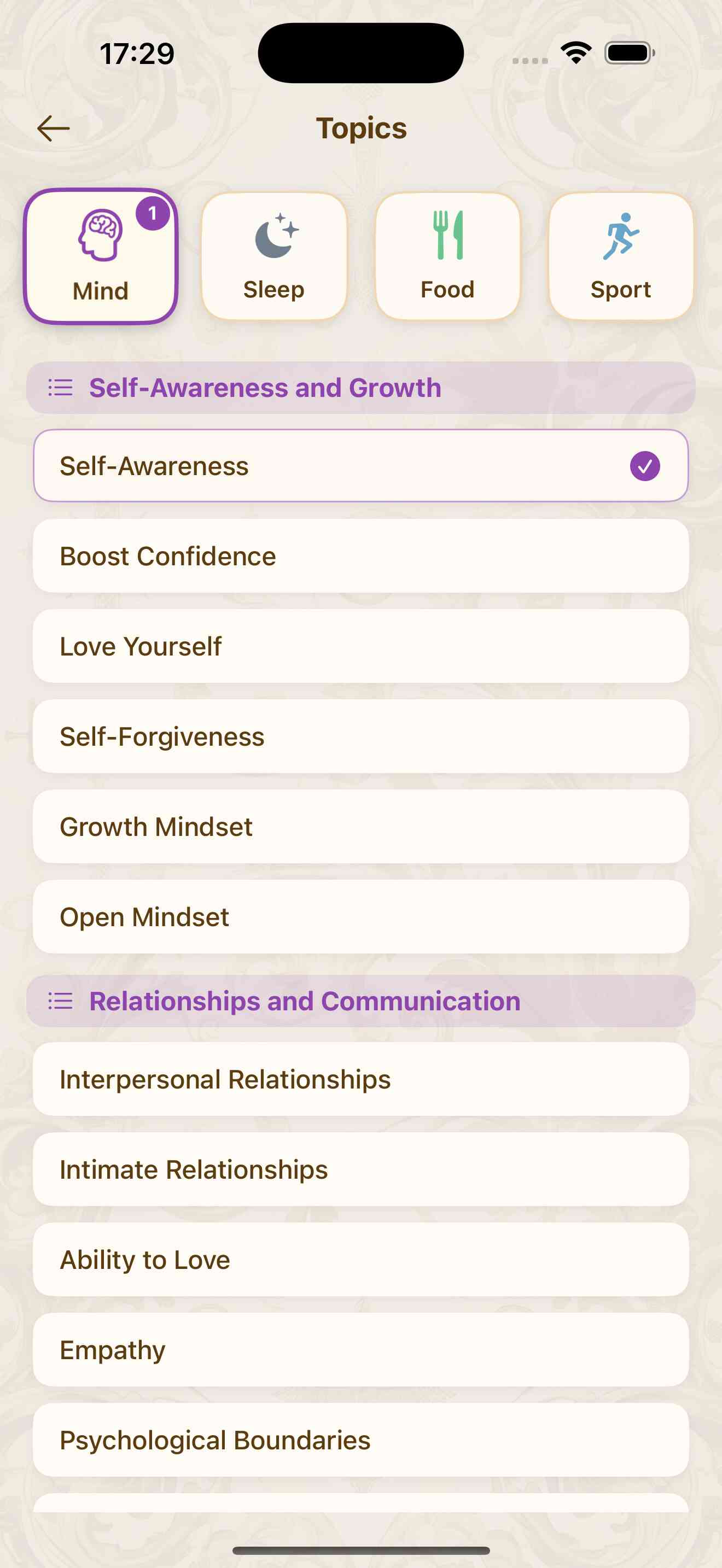Uncheck the Self-Awareness topic
The image size is (722, 1568).
361,466
